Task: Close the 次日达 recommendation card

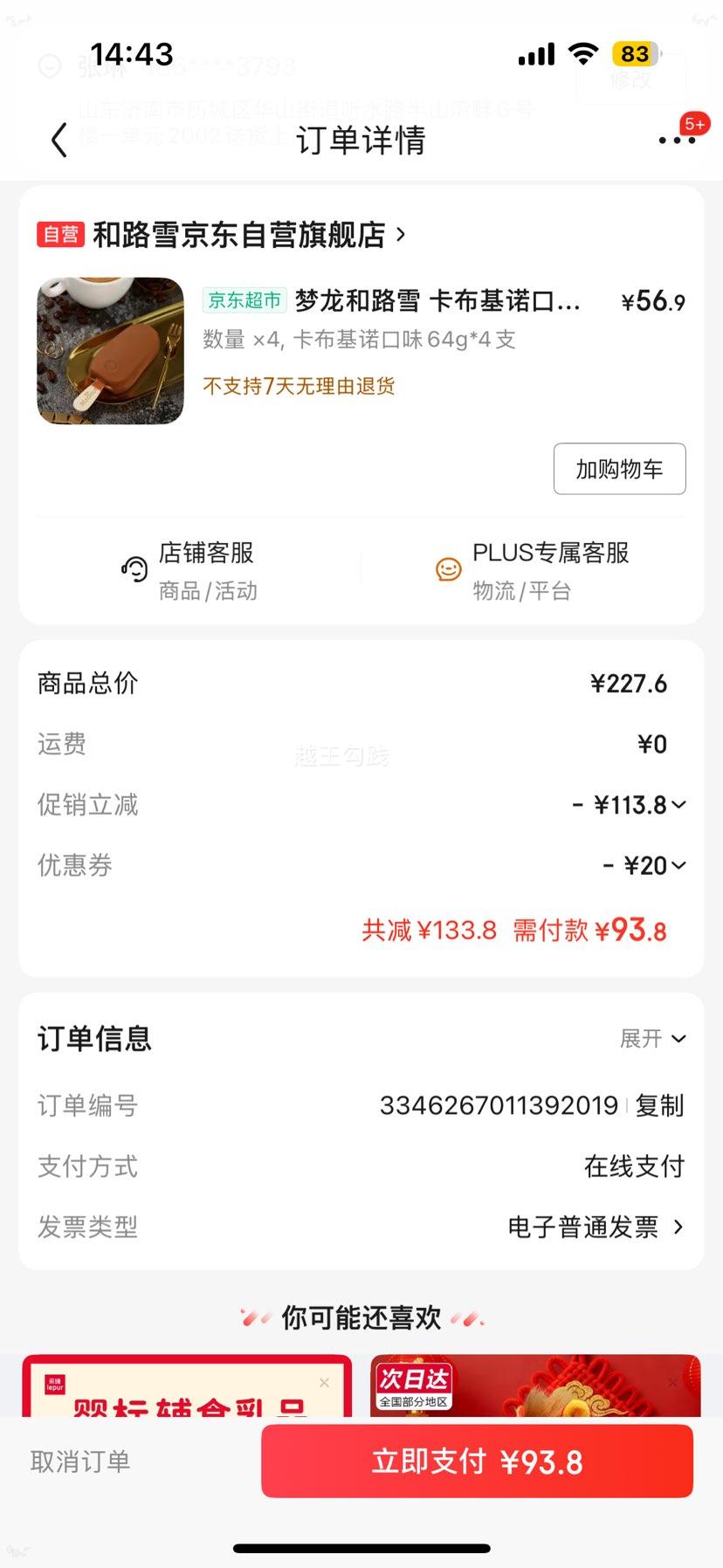Action: [x=672, y=1383]
